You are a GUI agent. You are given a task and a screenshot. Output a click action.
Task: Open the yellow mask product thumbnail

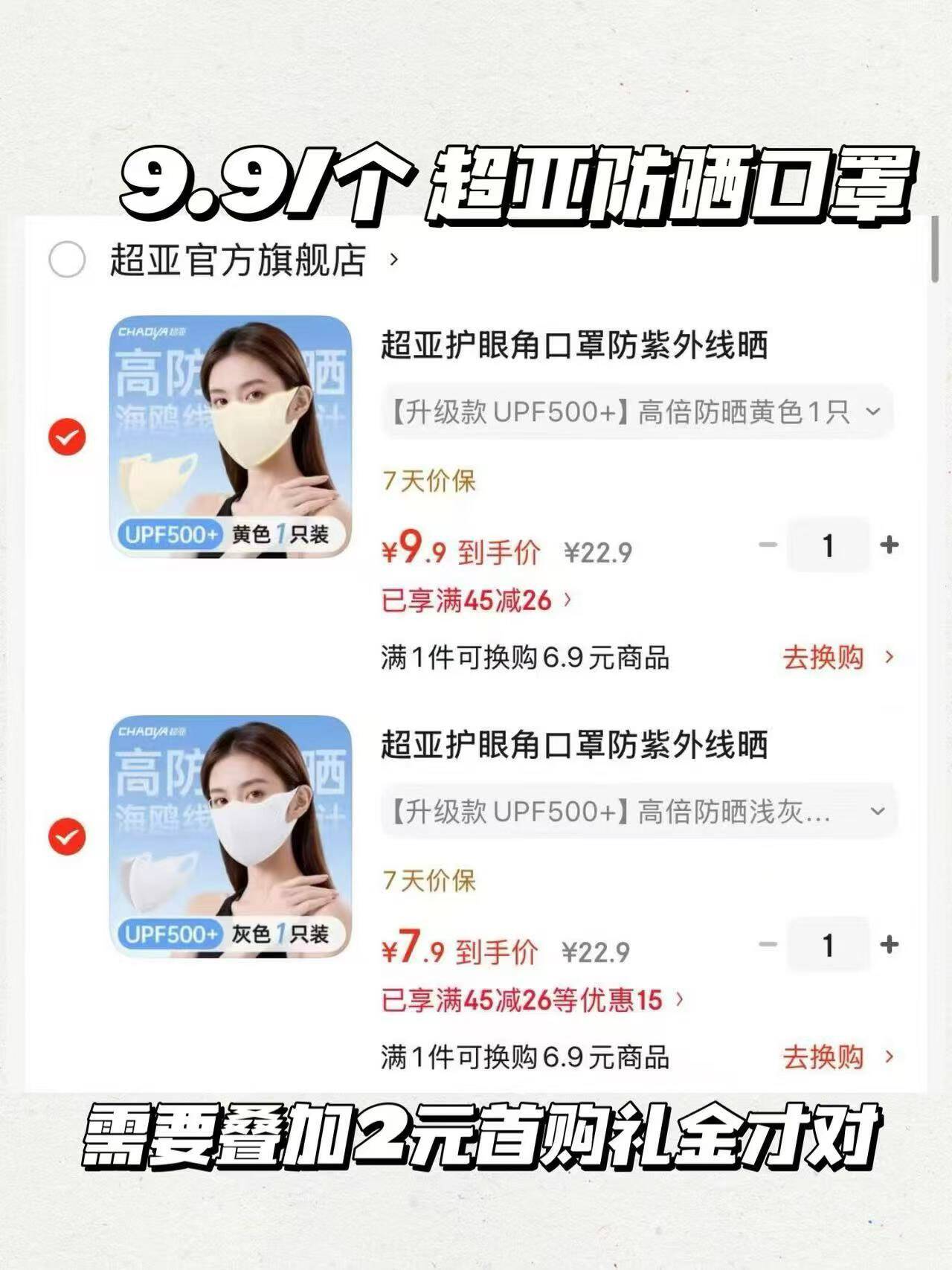pyautogui.click(x=231, y=439)
